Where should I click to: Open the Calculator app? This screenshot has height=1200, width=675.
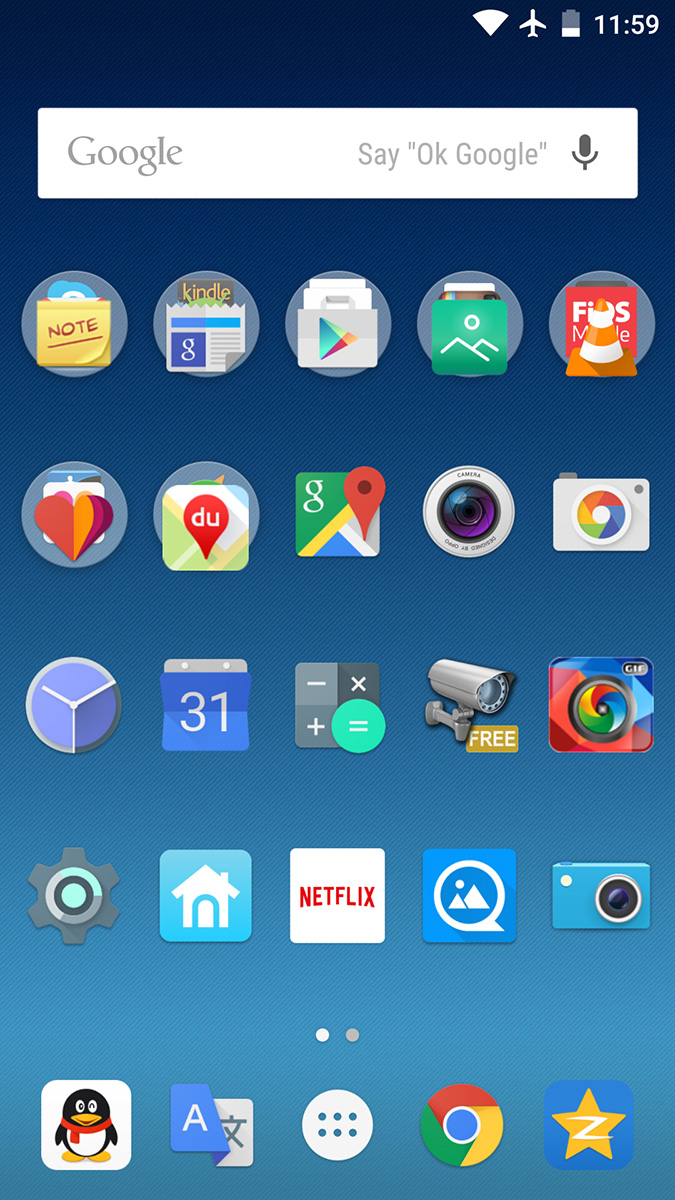[x=337, y=706]
